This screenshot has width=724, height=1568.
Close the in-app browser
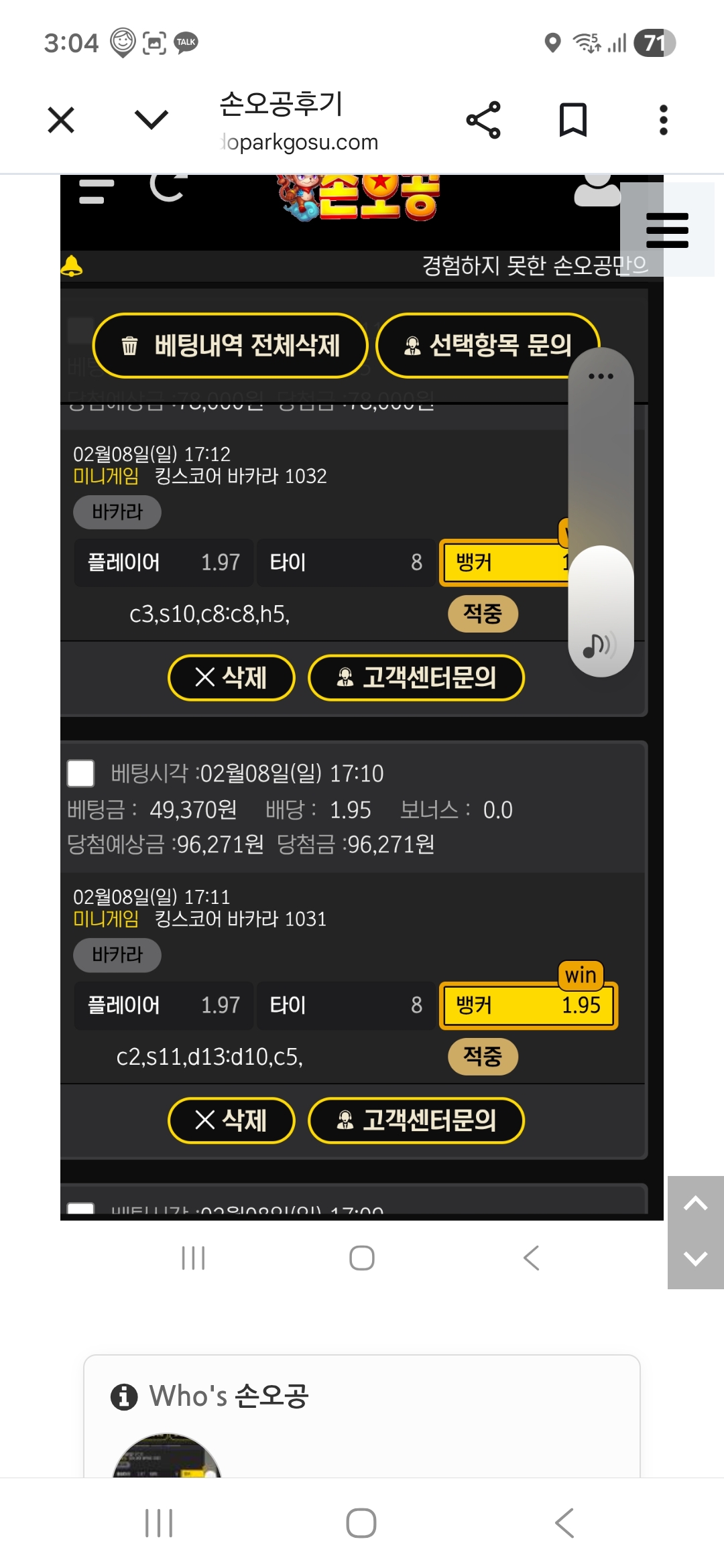coord(61,121)
